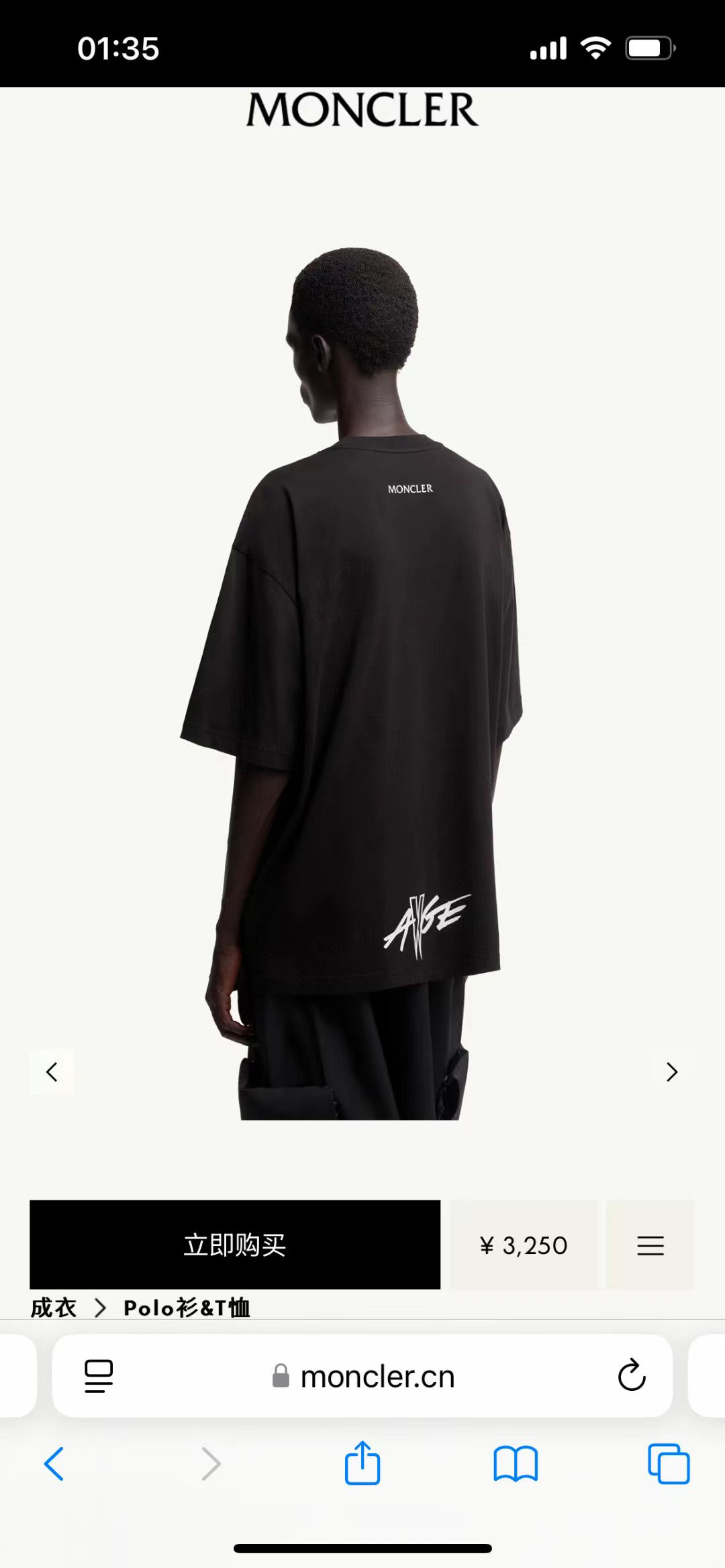Reload the moncler.cn page
This screenshot has height=1568, width=725.
pos(631,1376)
